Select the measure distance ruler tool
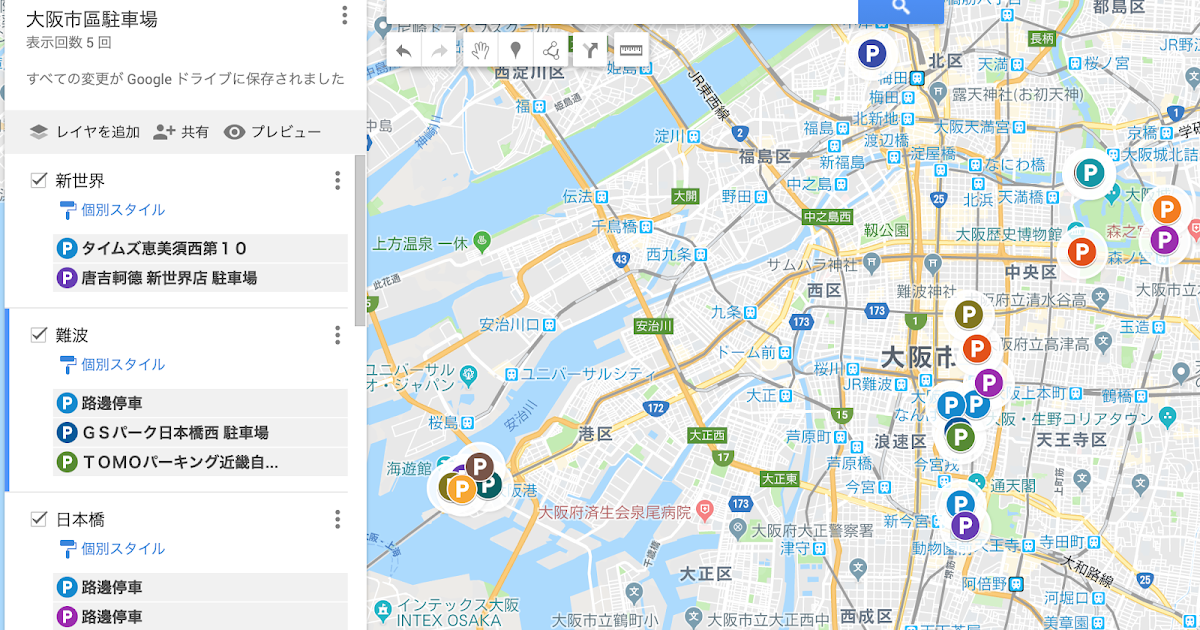Screen dimensions: 1200x630 (631, 50)
